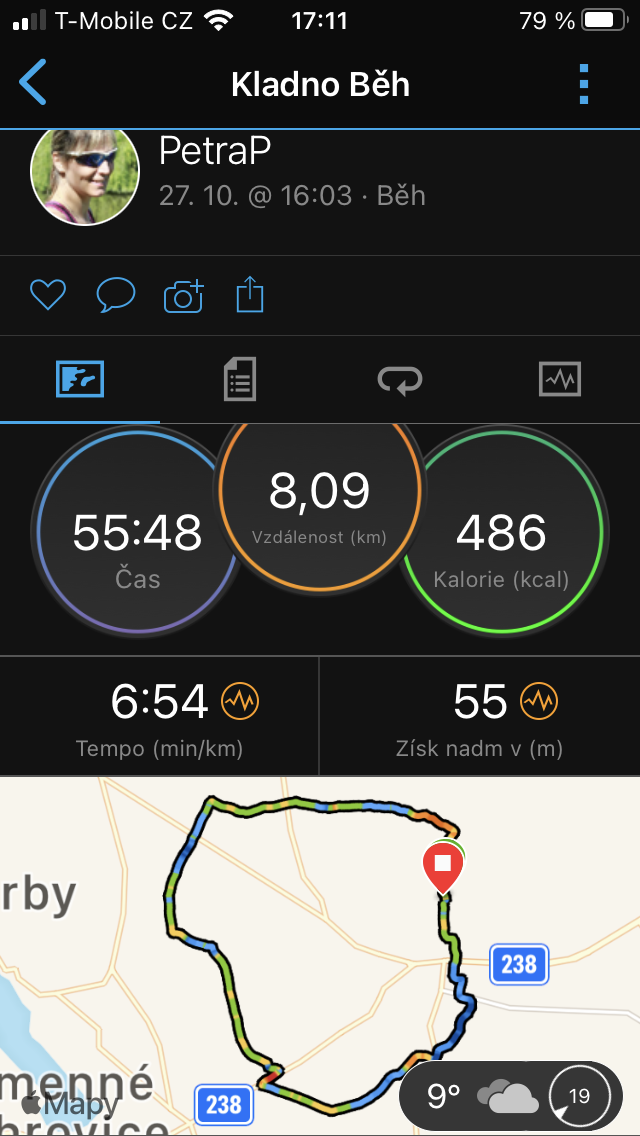The image size is (640, 1136).
Task: Switch to the laps tab
Action: (400, 379)
